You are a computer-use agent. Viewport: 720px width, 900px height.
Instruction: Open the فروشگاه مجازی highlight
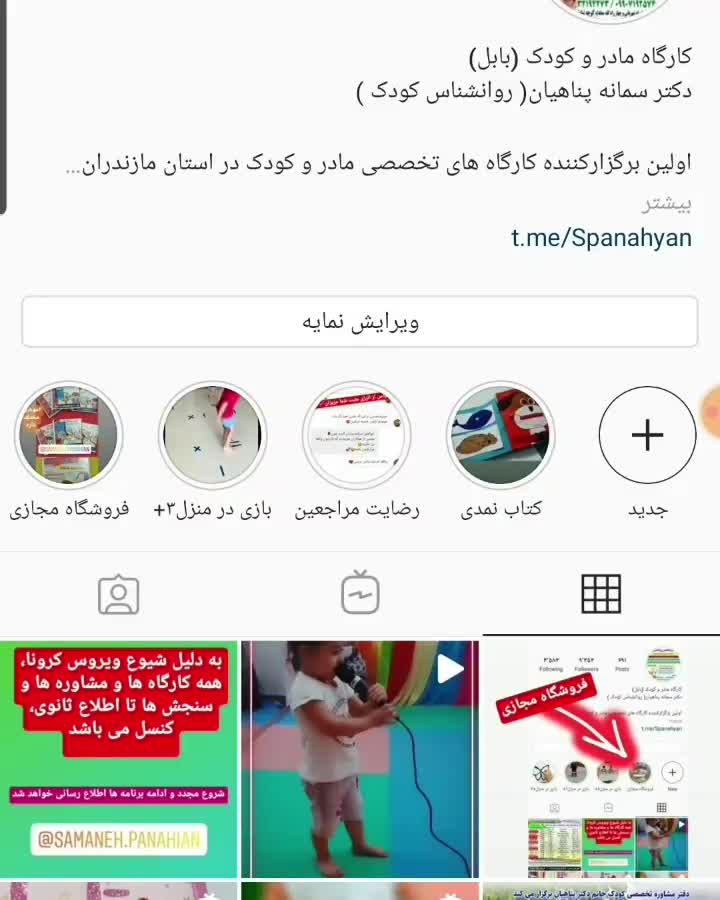(68, 435)
